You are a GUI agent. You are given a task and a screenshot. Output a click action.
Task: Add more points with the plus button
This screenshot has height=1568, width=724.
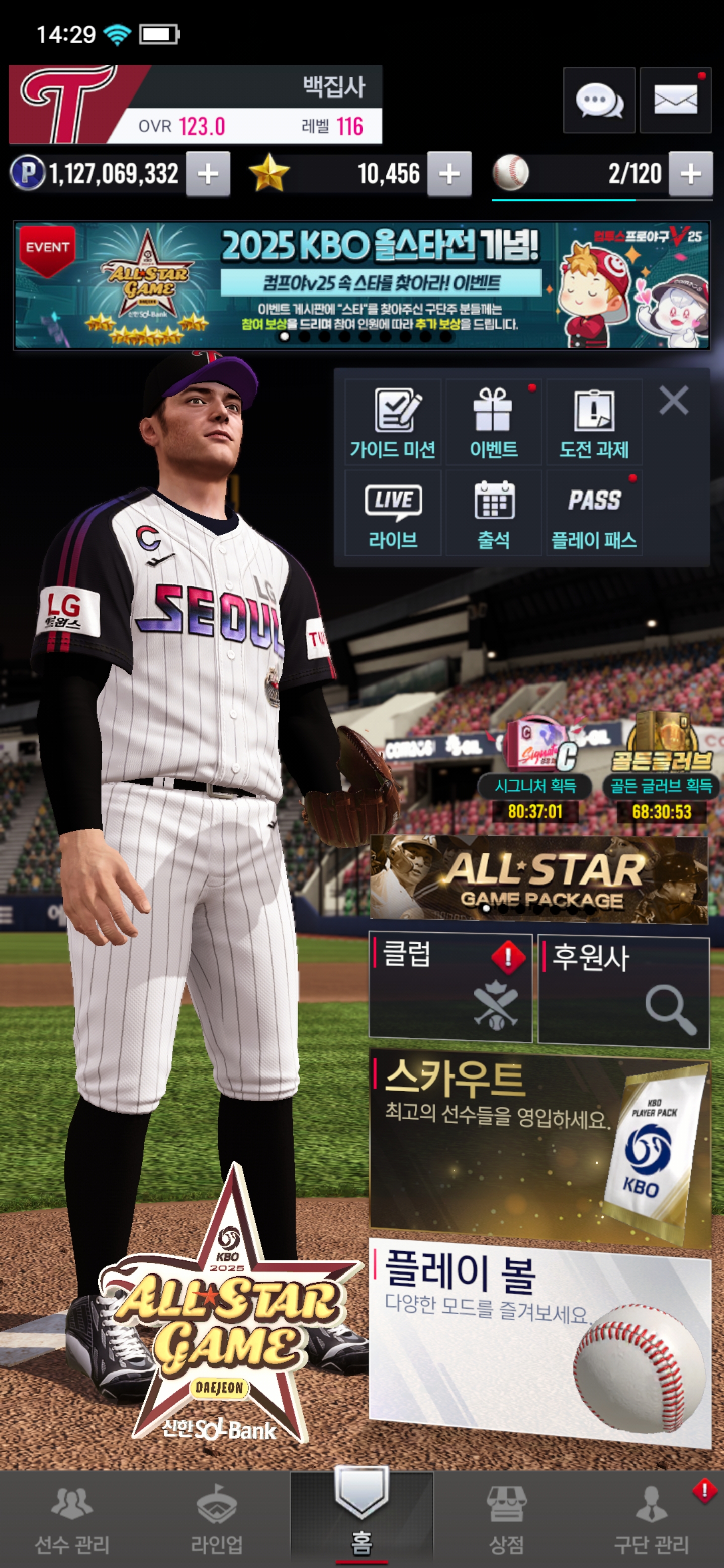(208, 175)
